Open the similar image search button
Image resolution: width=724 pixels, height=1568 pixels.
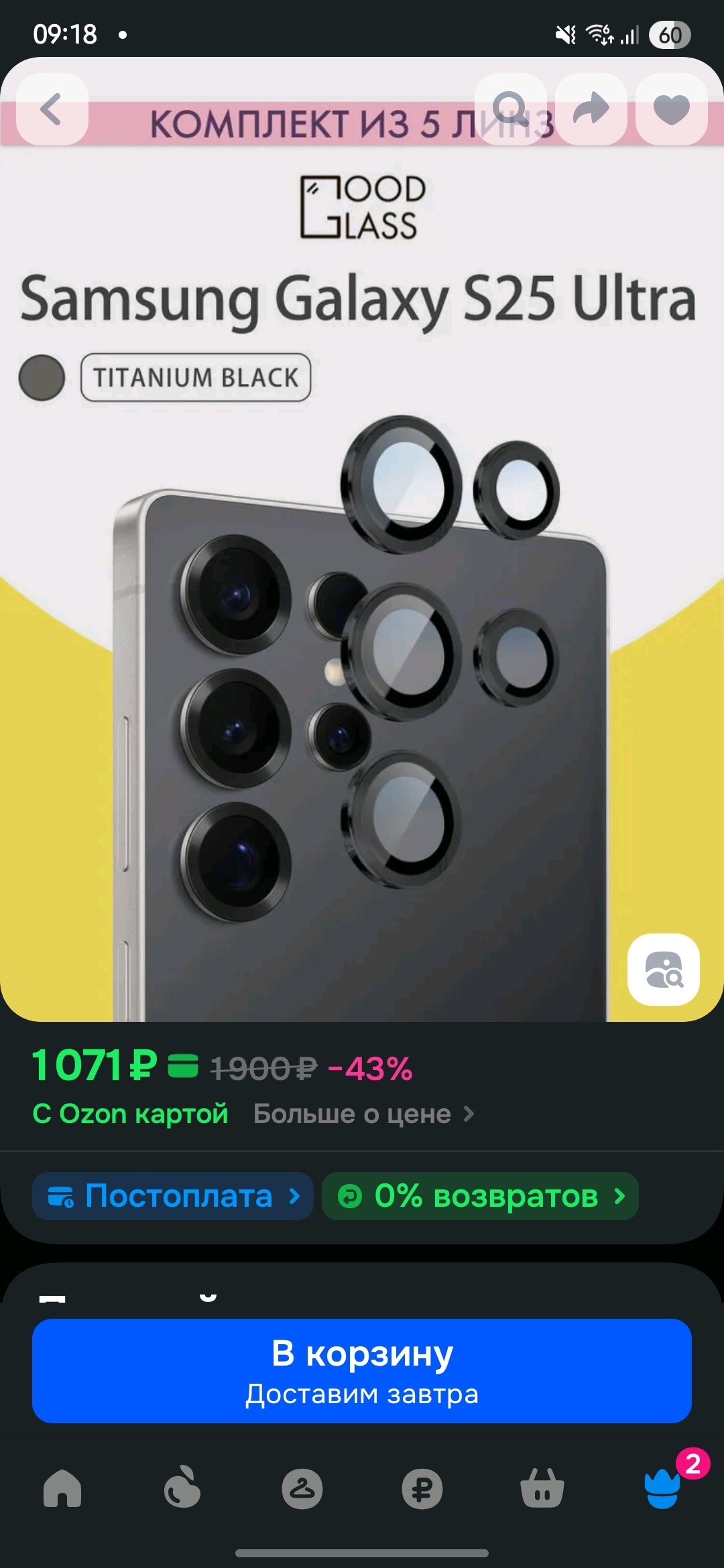coord(664,970)
